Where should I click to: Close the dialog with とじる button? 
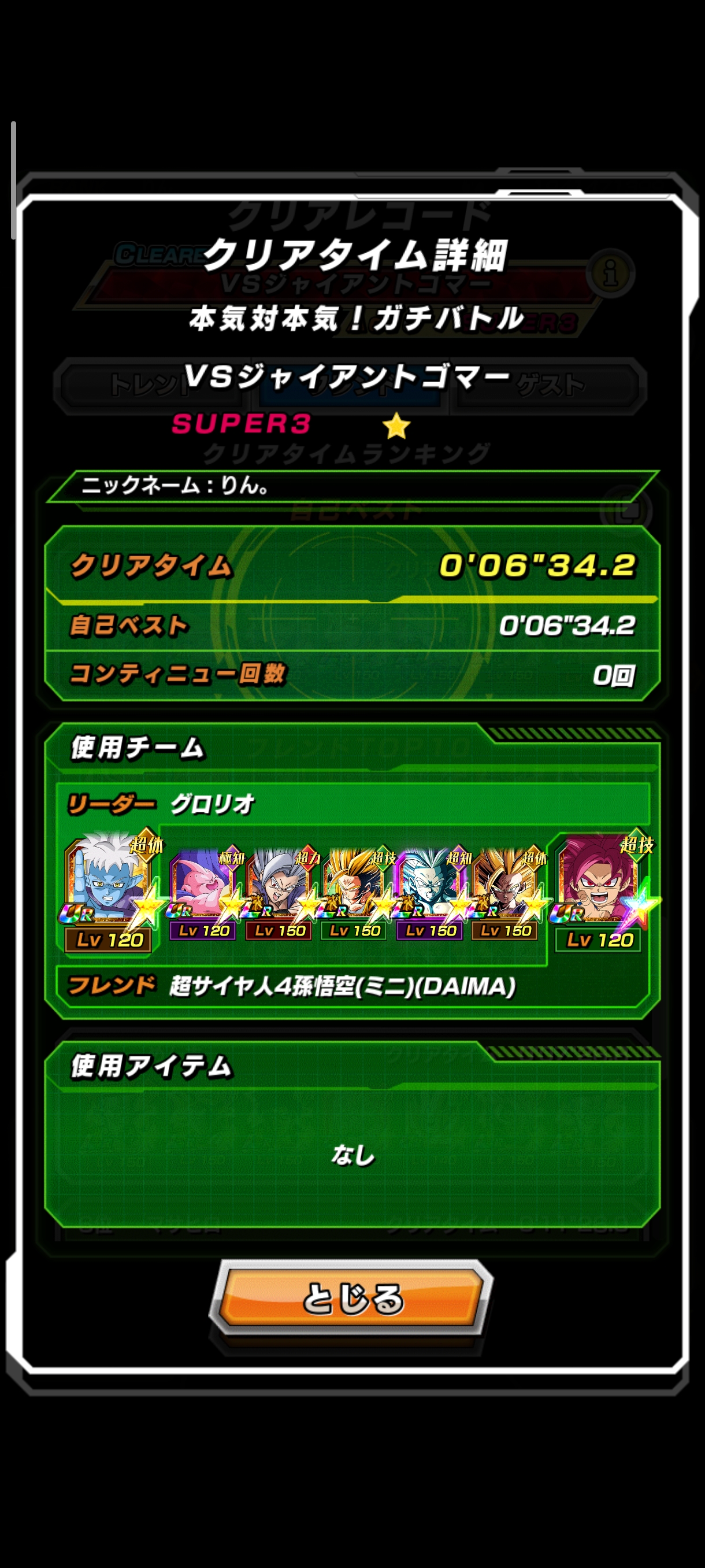pos(352,1298)
